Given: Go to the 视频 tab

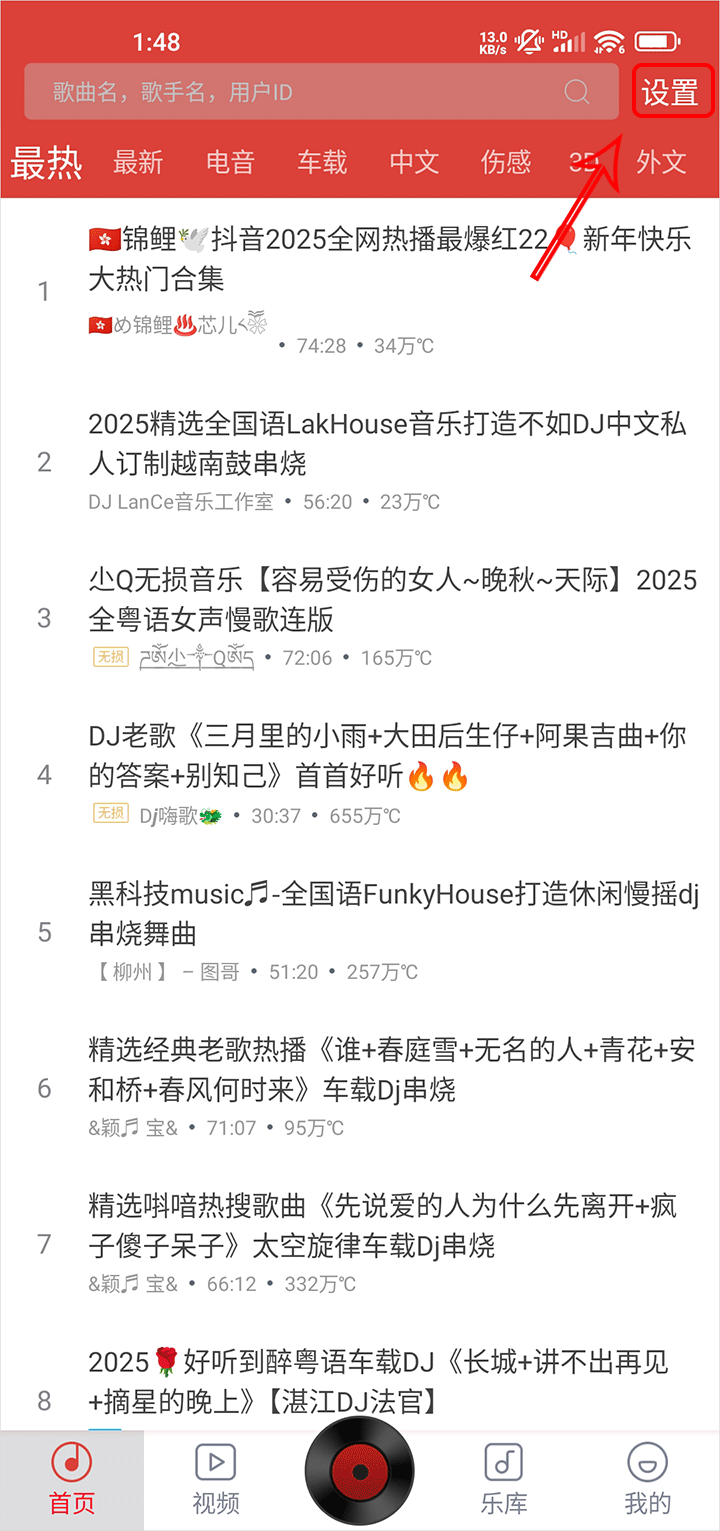Looking at the screenshot, I should pos(216,1480).
